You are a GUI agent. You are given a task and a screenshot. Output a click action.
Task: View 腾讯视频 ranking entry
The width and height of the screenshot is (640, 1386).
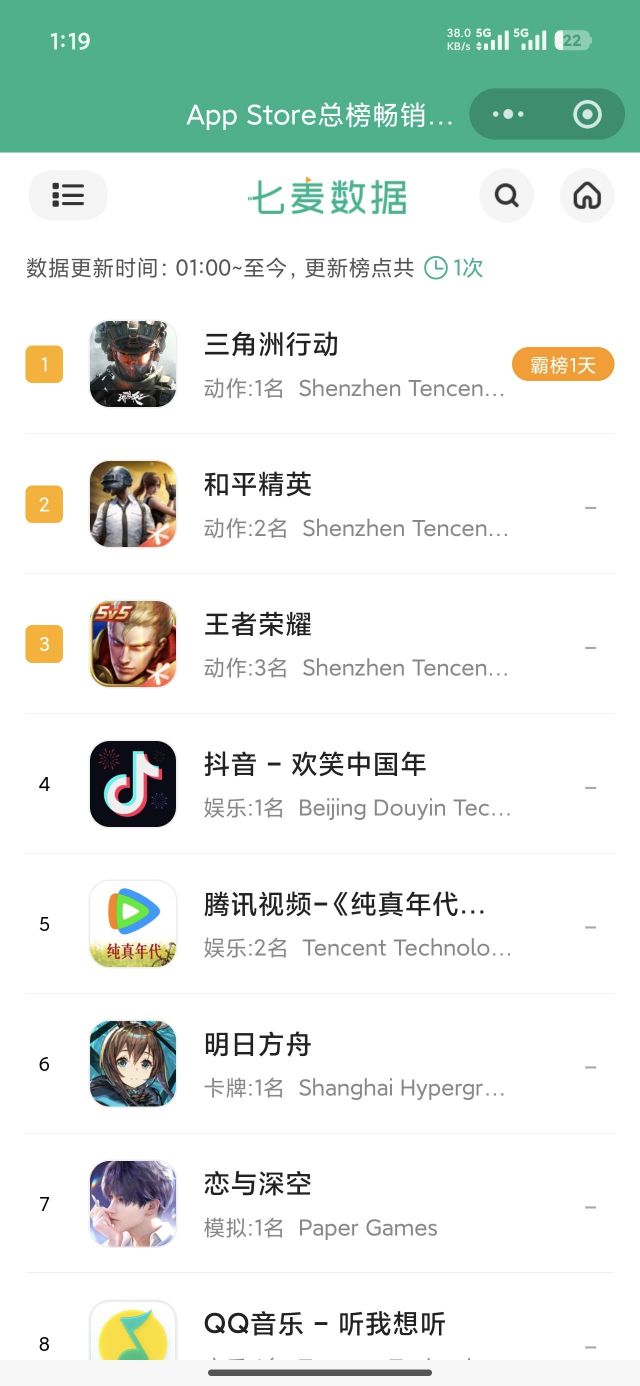(x=320, y=924)
